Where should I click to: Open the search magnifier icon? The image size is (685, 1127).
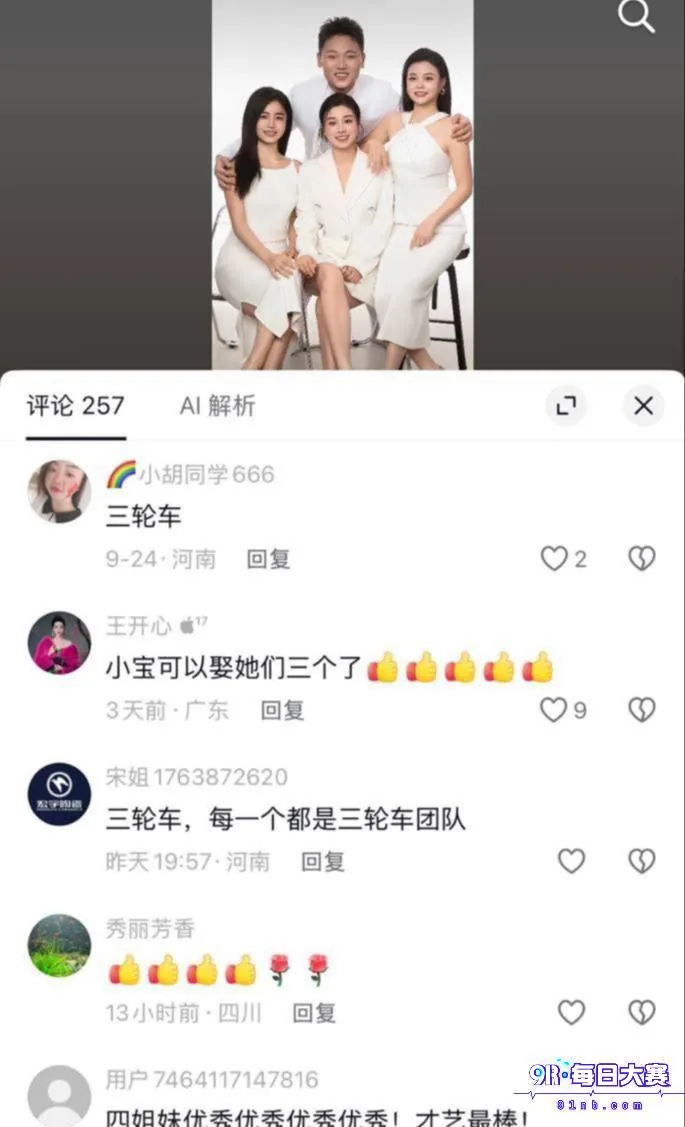coord(636,16)
